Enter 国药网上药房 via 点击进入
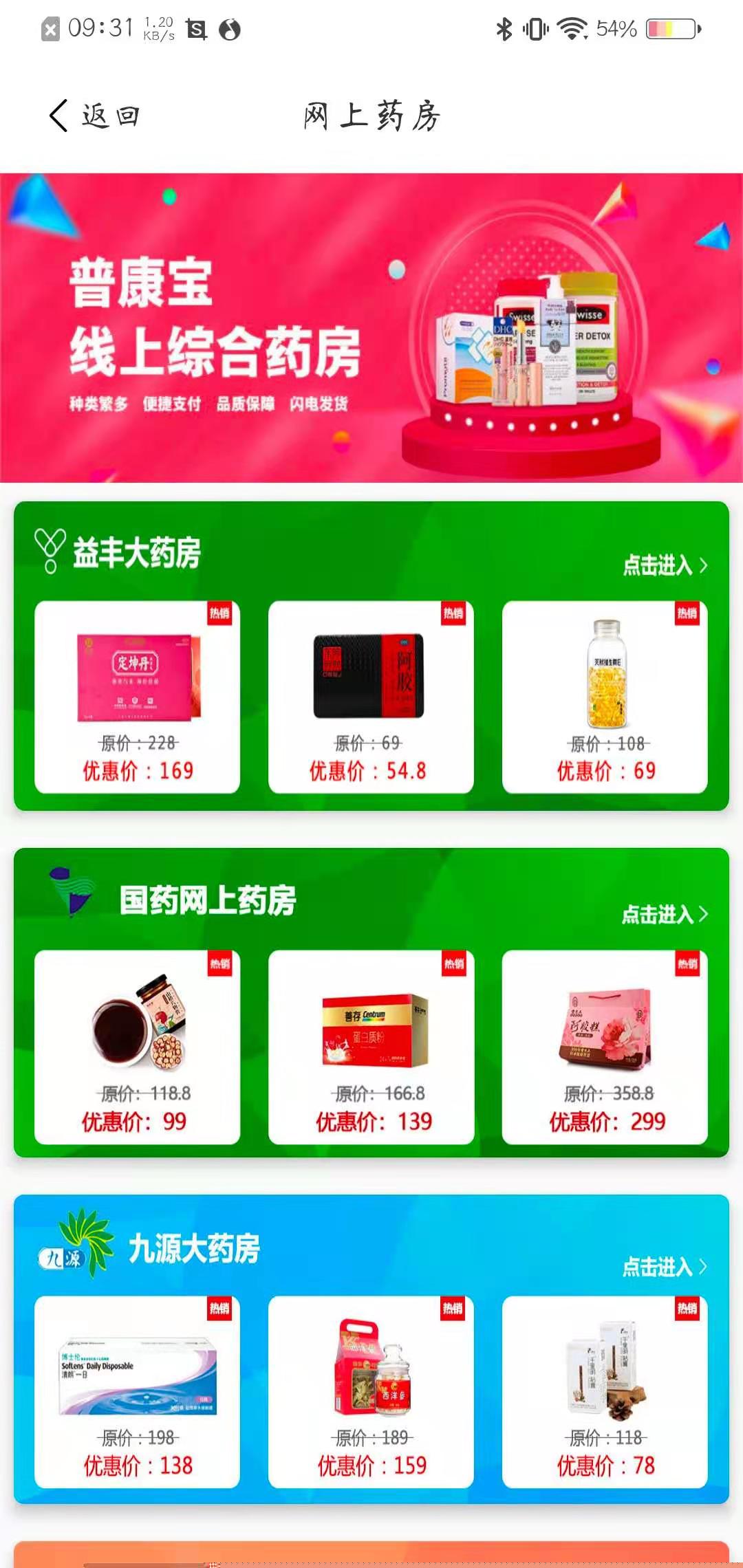Viewport: 743px width, 1568px height. click(664, 914)
